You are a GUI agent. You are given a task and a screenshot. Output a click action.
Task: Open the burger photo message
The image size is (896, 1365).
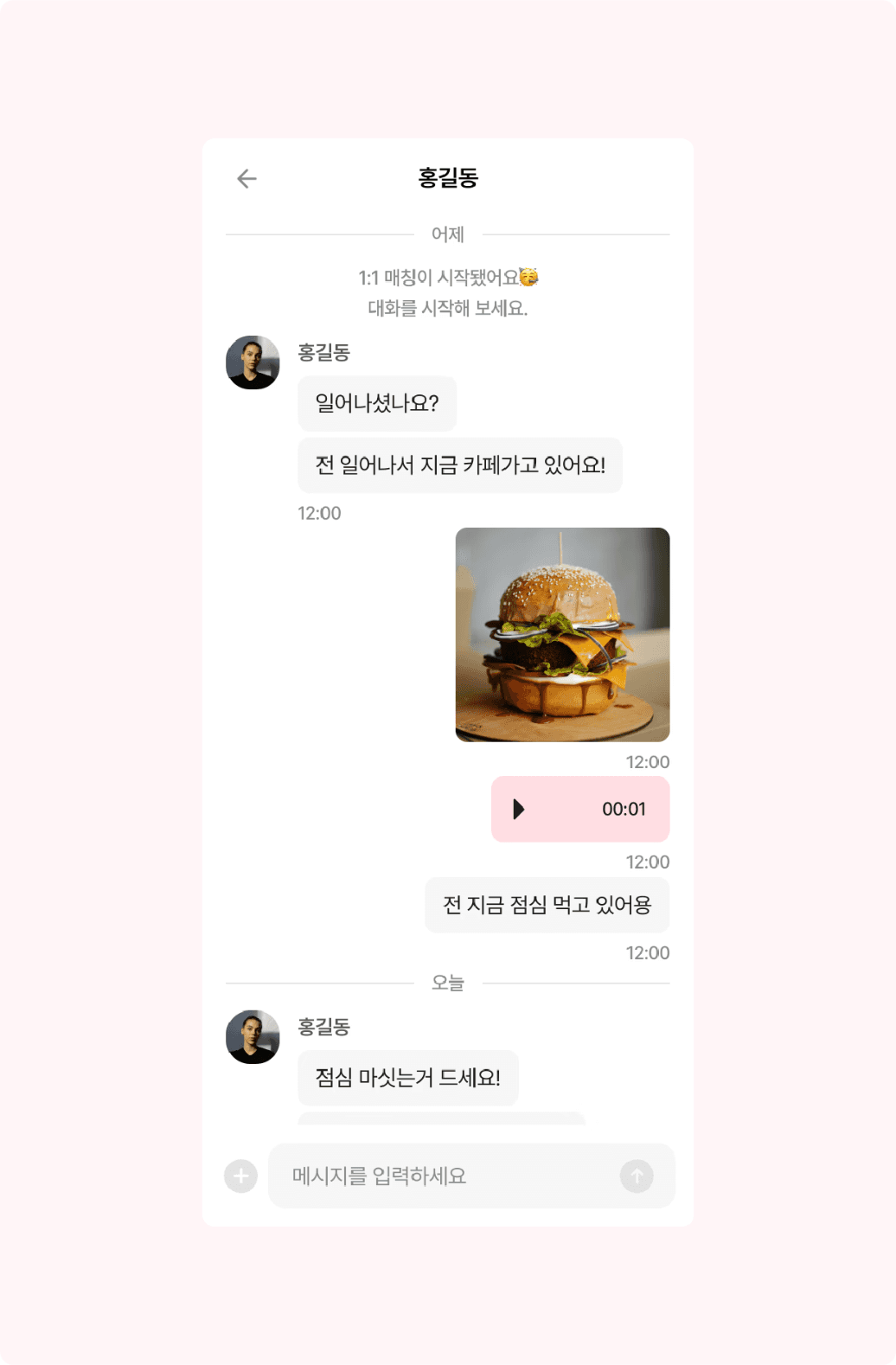562,634
